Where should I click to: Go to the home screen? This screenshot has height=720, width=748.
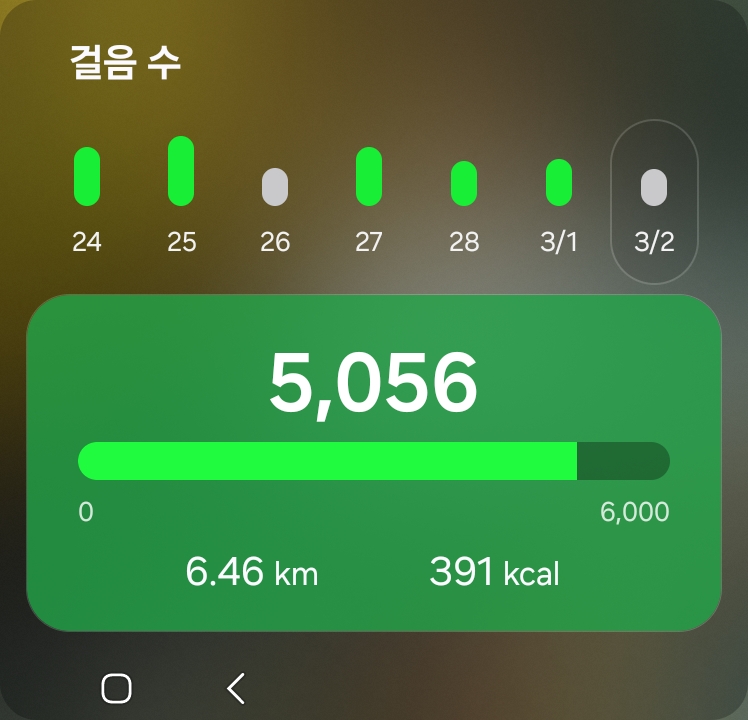click(117, 688)
